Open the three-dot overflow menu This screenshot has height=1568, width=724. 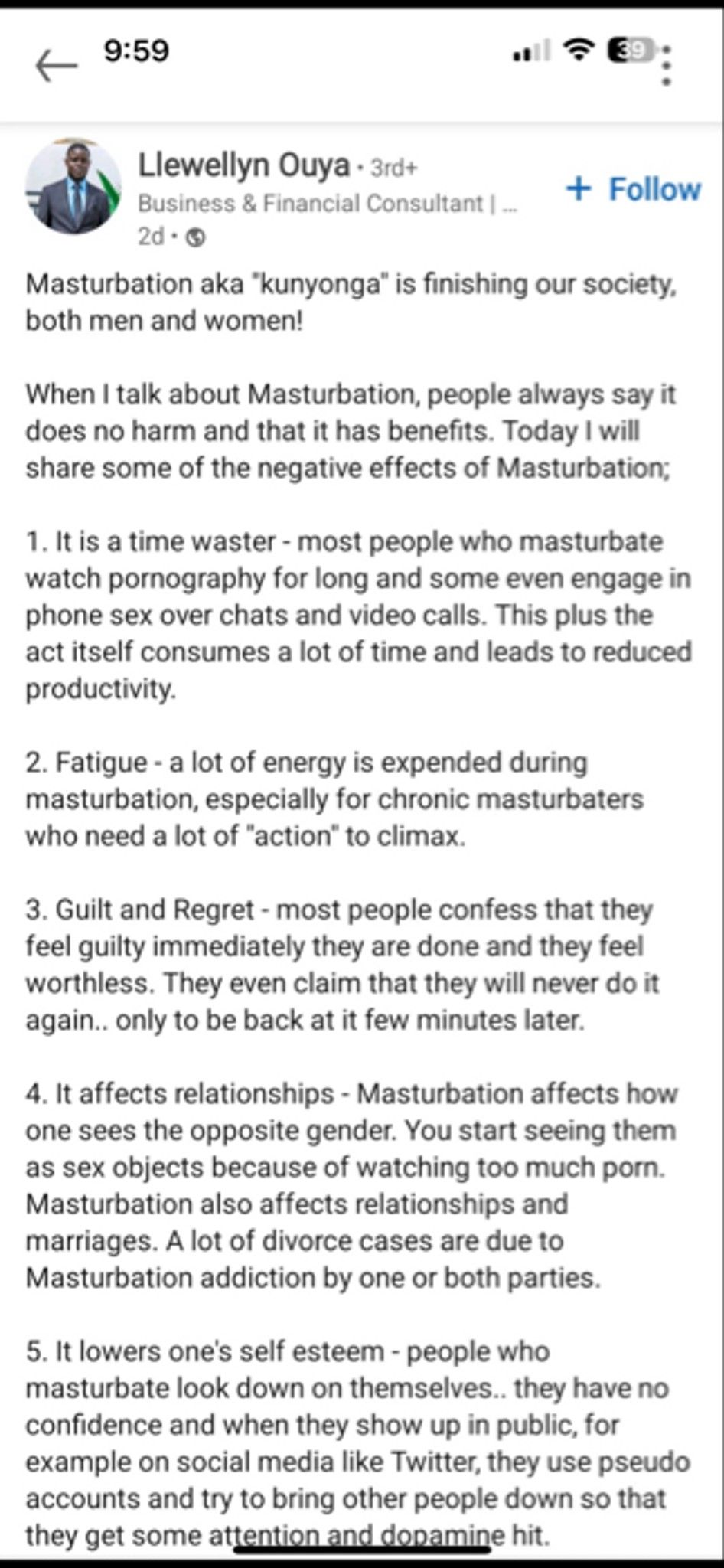point(666,65)
